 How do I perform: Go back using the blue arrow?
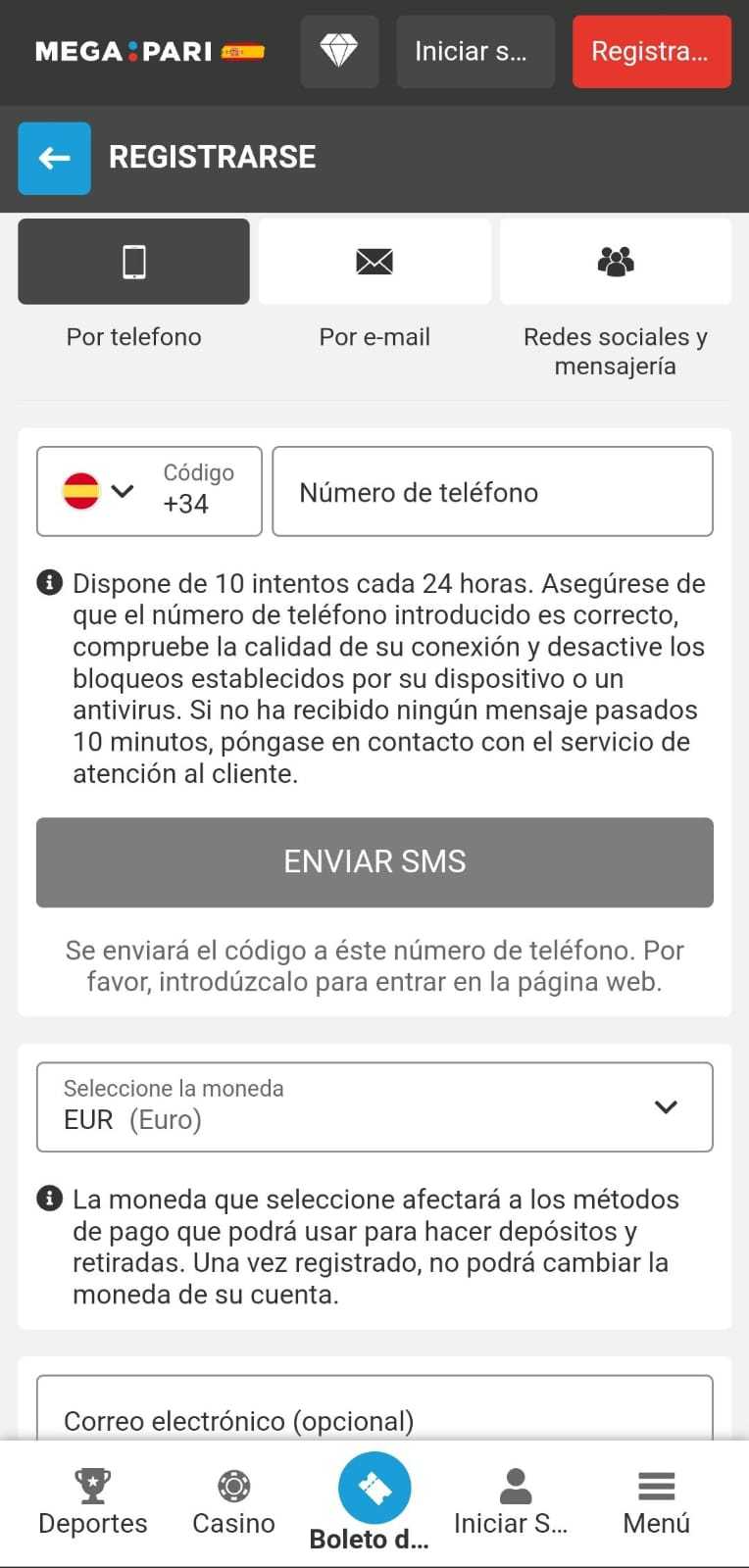click(x=54, y=158)
